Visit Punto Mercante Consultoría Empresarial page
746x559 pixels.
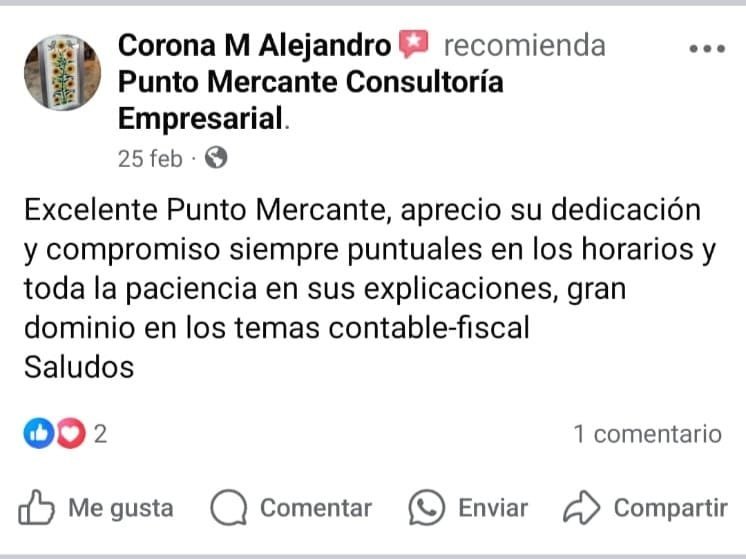(310, 82)
